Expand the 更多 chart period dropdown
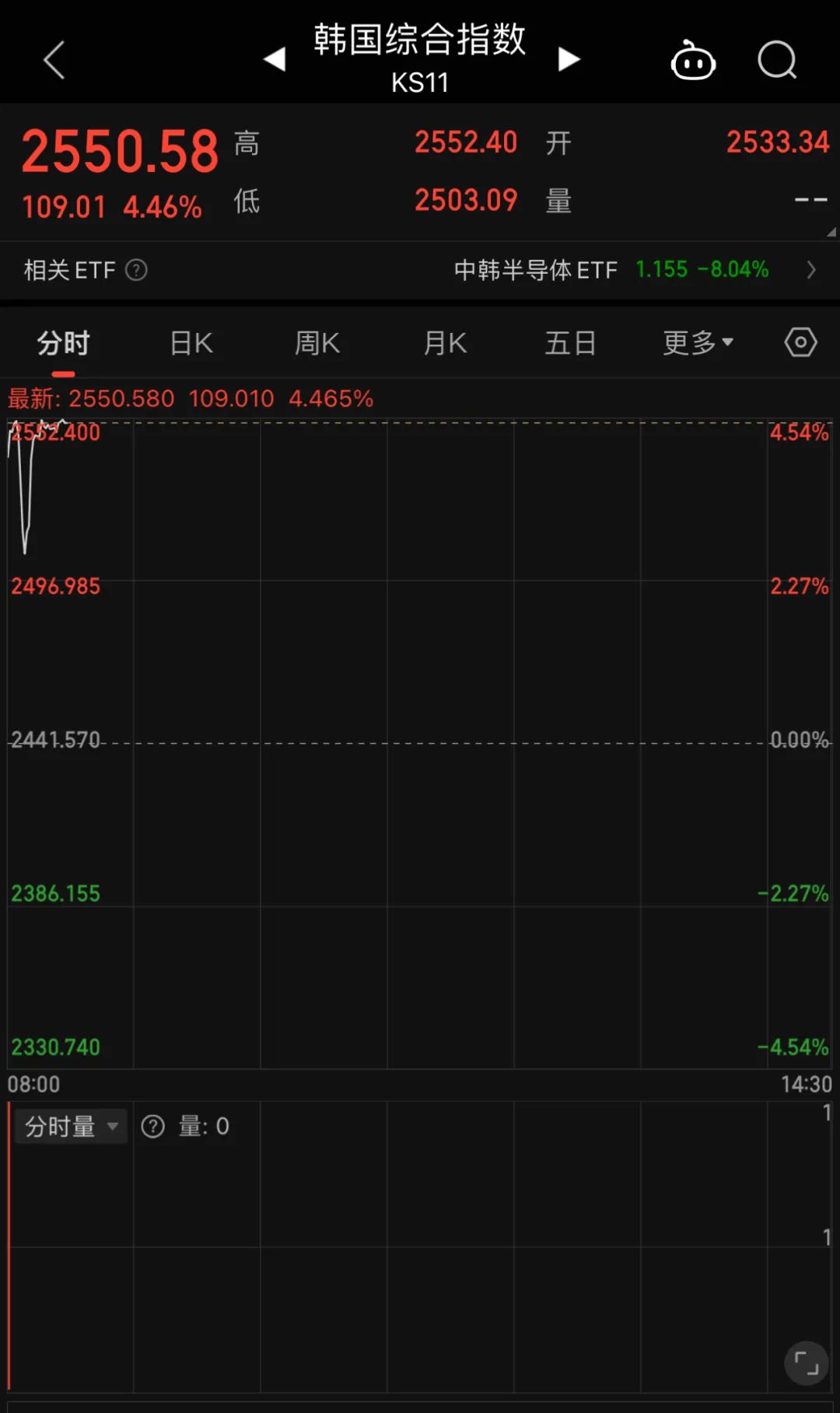 (698, 342)
